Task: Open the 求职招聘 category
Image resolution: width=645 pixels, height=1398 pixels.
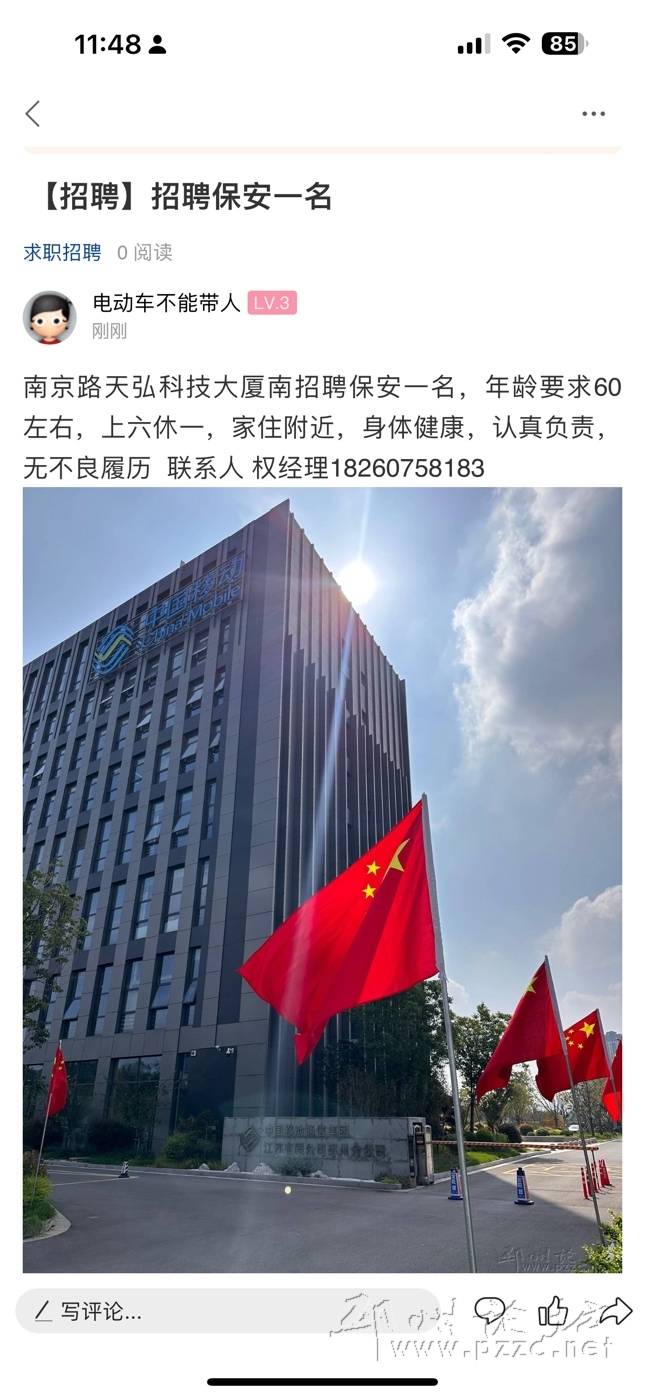Action: coord(62,252)
